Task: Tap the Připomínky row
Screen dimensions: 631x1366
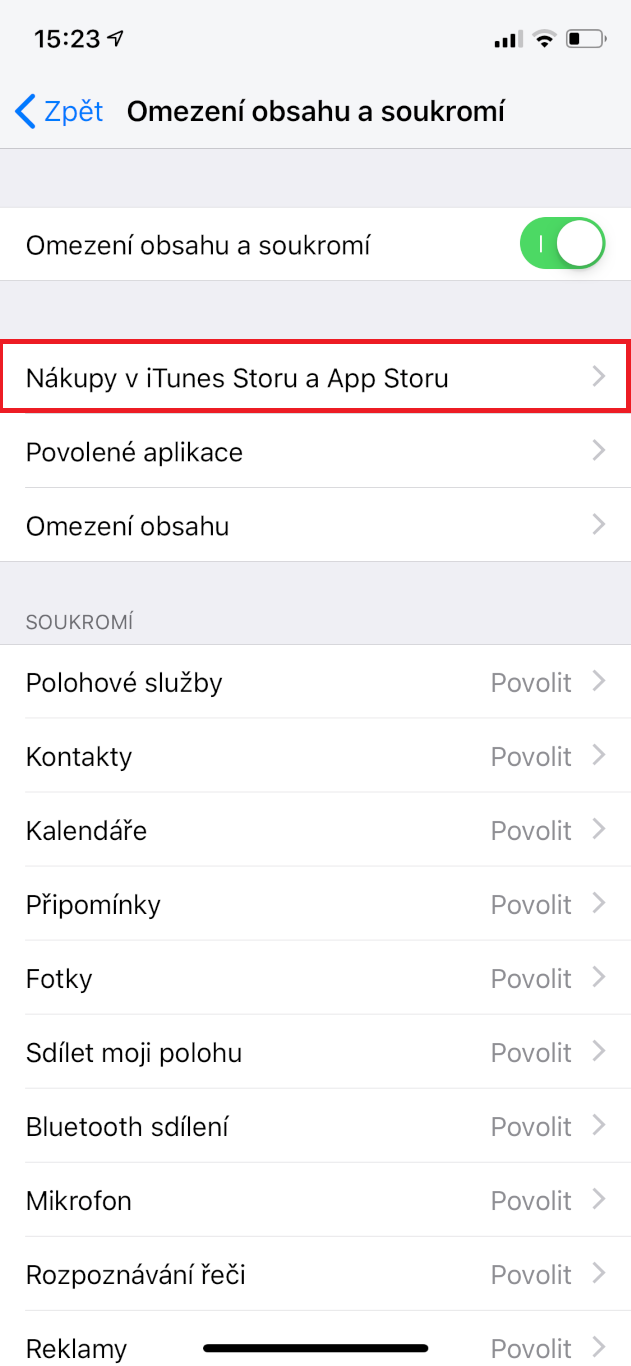Action: (x=315, y=905)
